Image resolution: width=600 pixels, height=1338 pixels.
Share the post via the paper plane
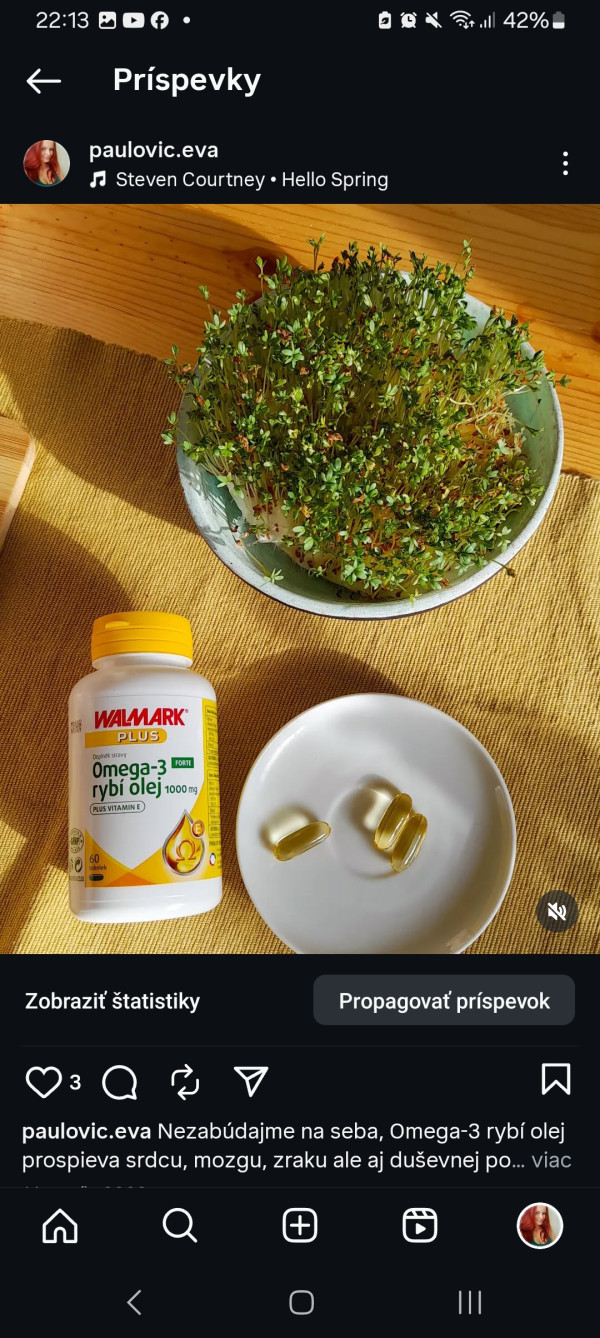(x=251, y=1080)
